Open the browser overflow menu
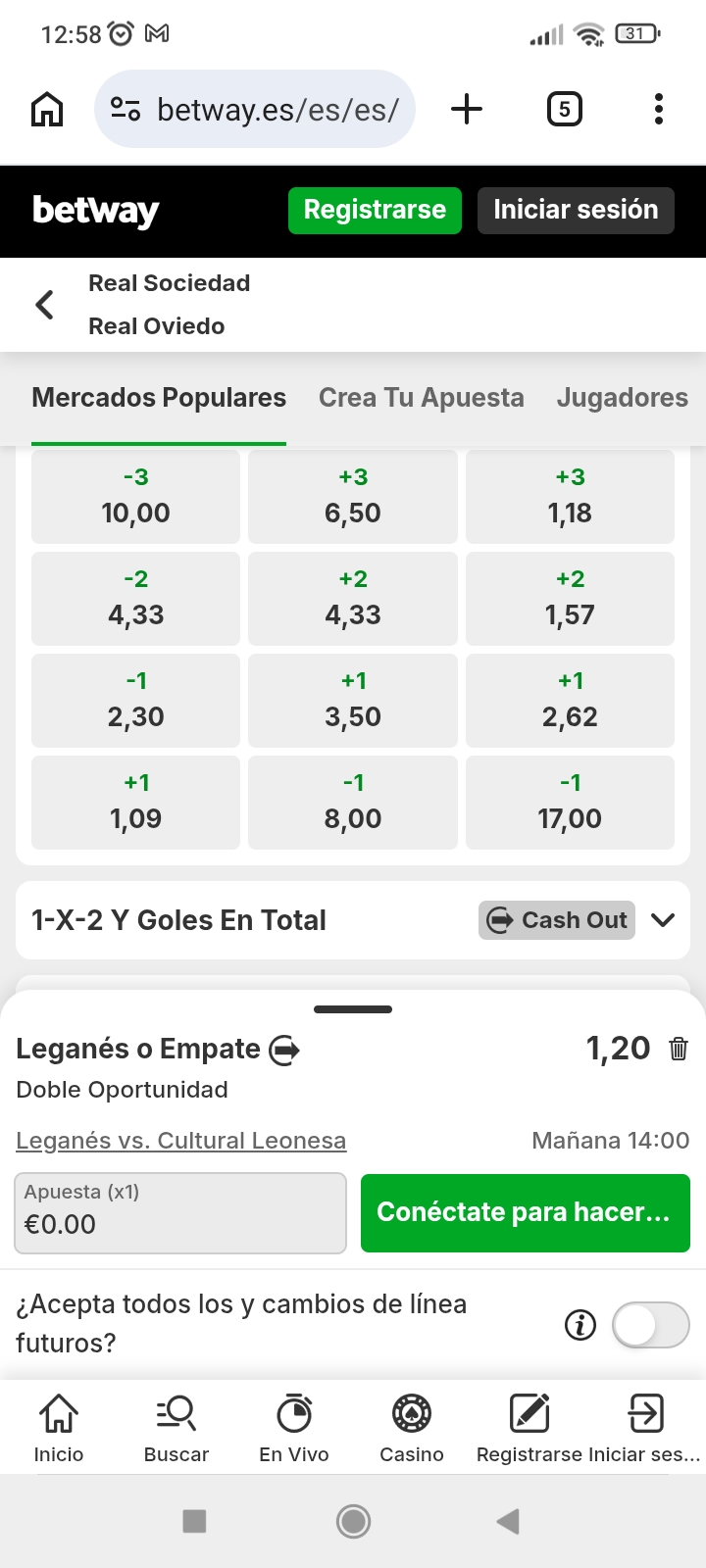Screen dimensions: 706x1568 (x=658, y=109)
